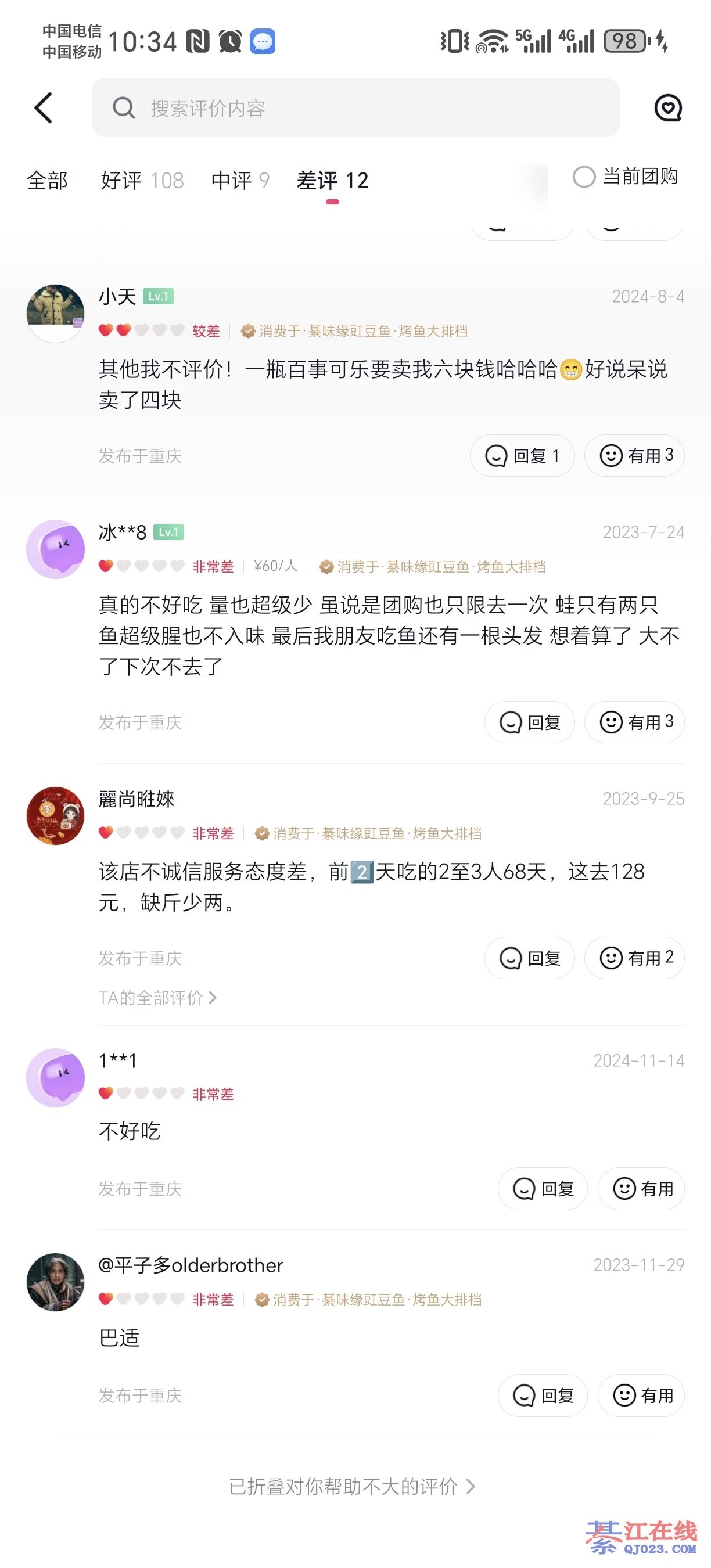The image size is (711, 1568).
Task: Reply to 1**1's 不好吃 review
Action: (x=543, y=1189)
